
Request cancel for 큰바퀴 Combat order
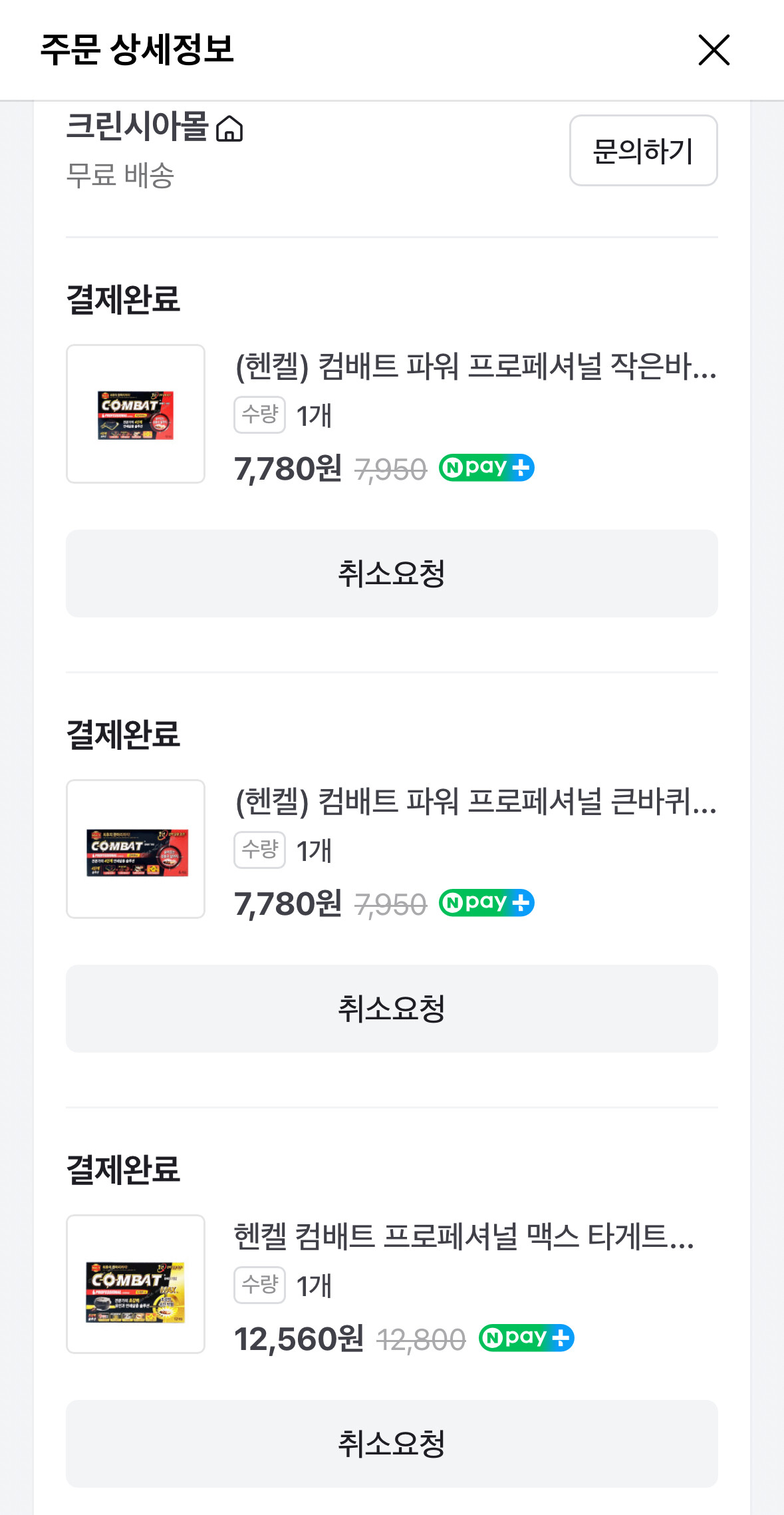tap(392, 1009)
